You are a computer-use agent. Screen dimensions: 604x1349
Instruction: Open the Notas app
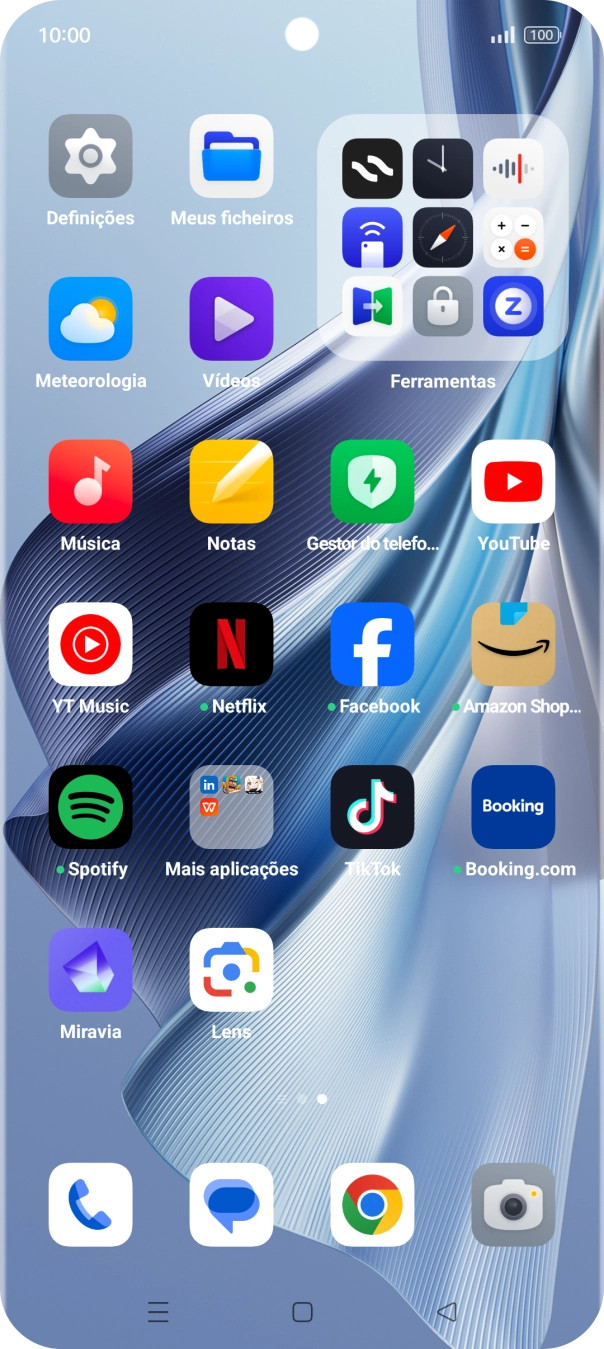tap(231, 482)
